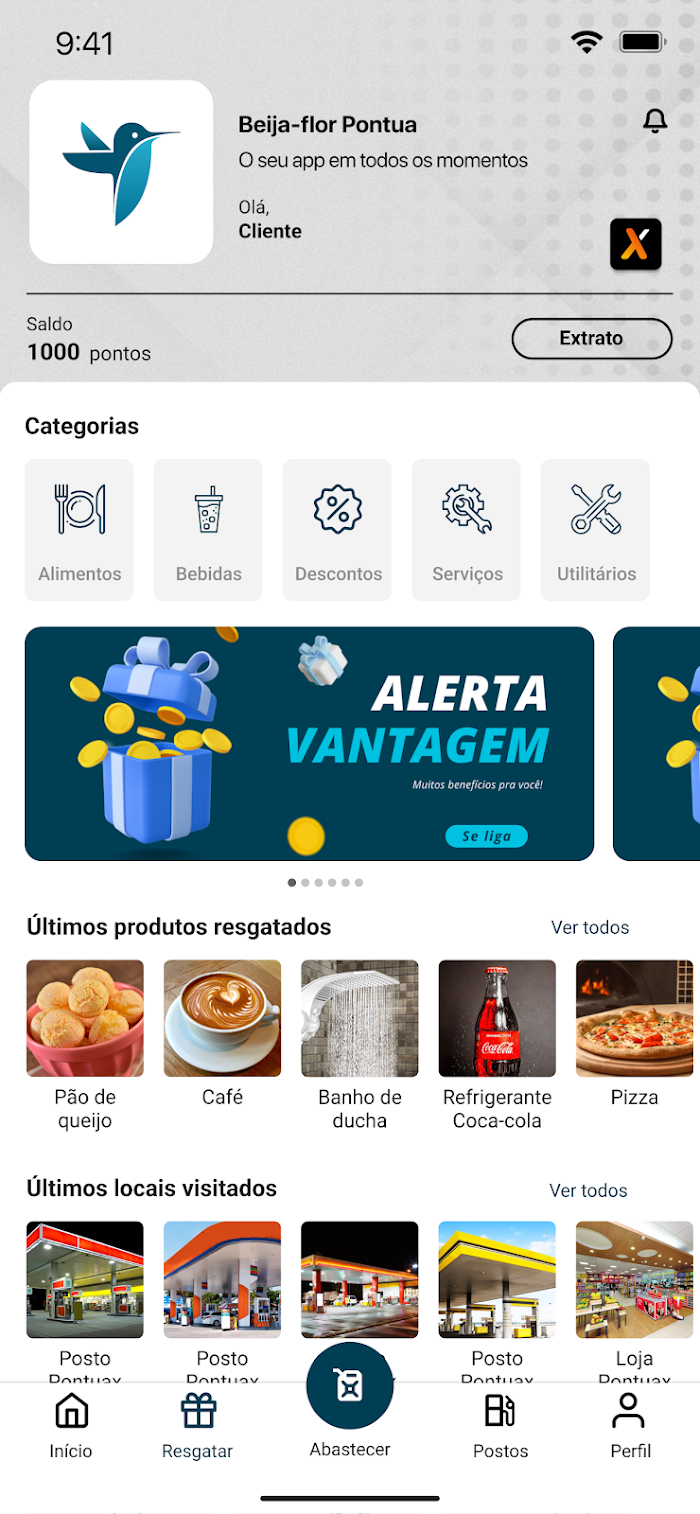Select the Bebidas category
Viewport: 700px width, 1514px height.
(x=208, y=530)
